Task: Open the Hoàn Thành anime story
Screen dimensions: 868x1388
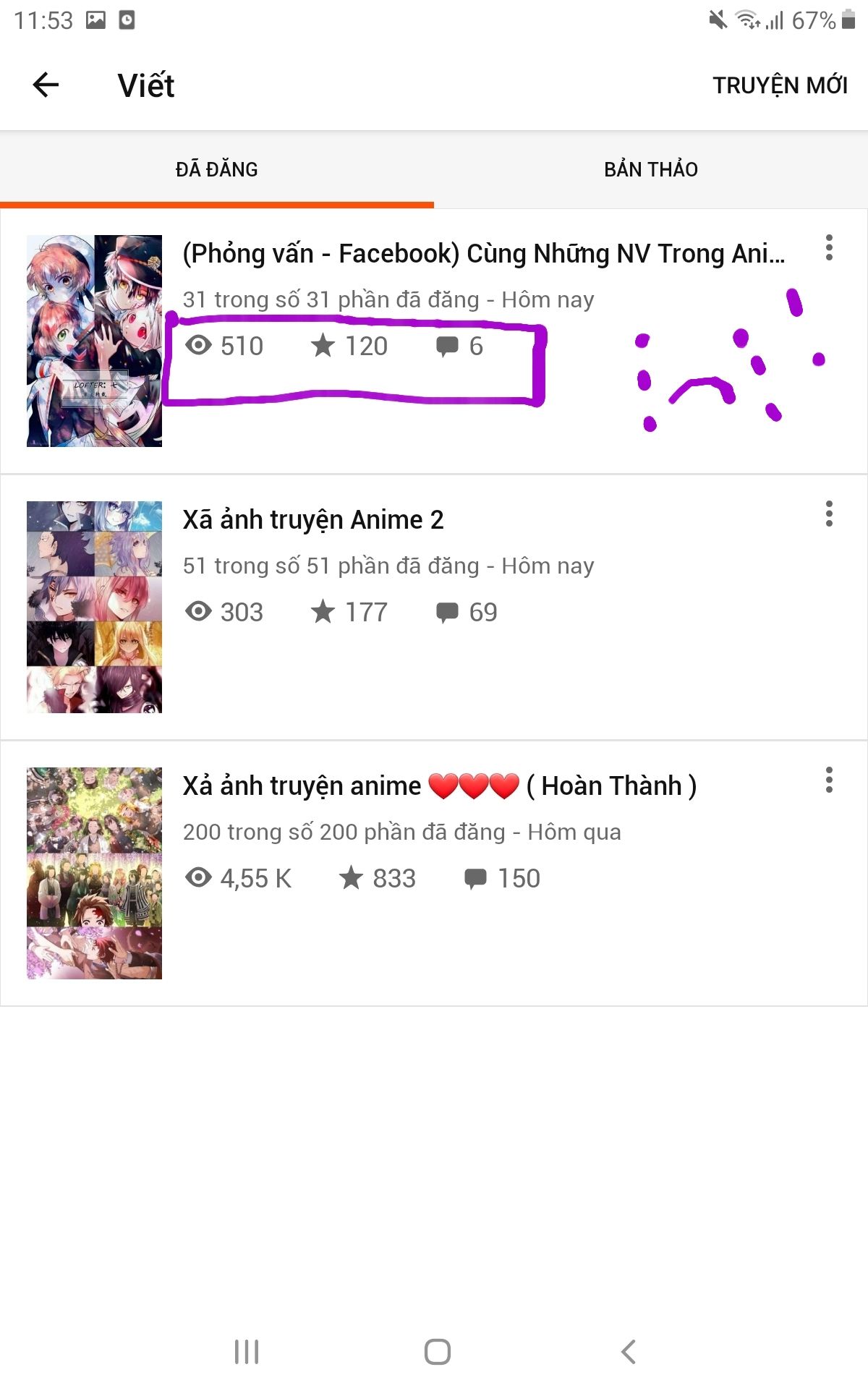Action: click(439, 786)
